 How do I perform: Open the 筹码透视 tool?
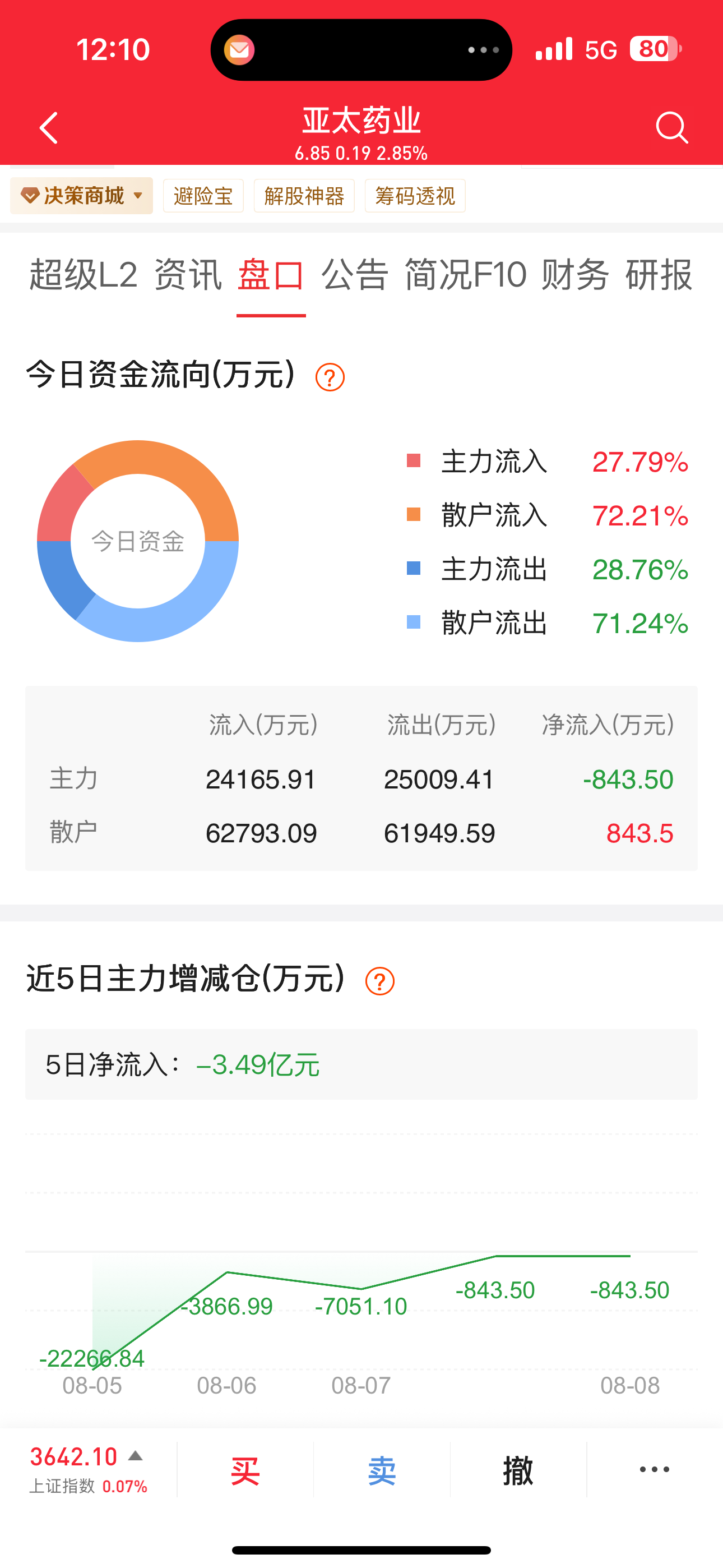415,195
